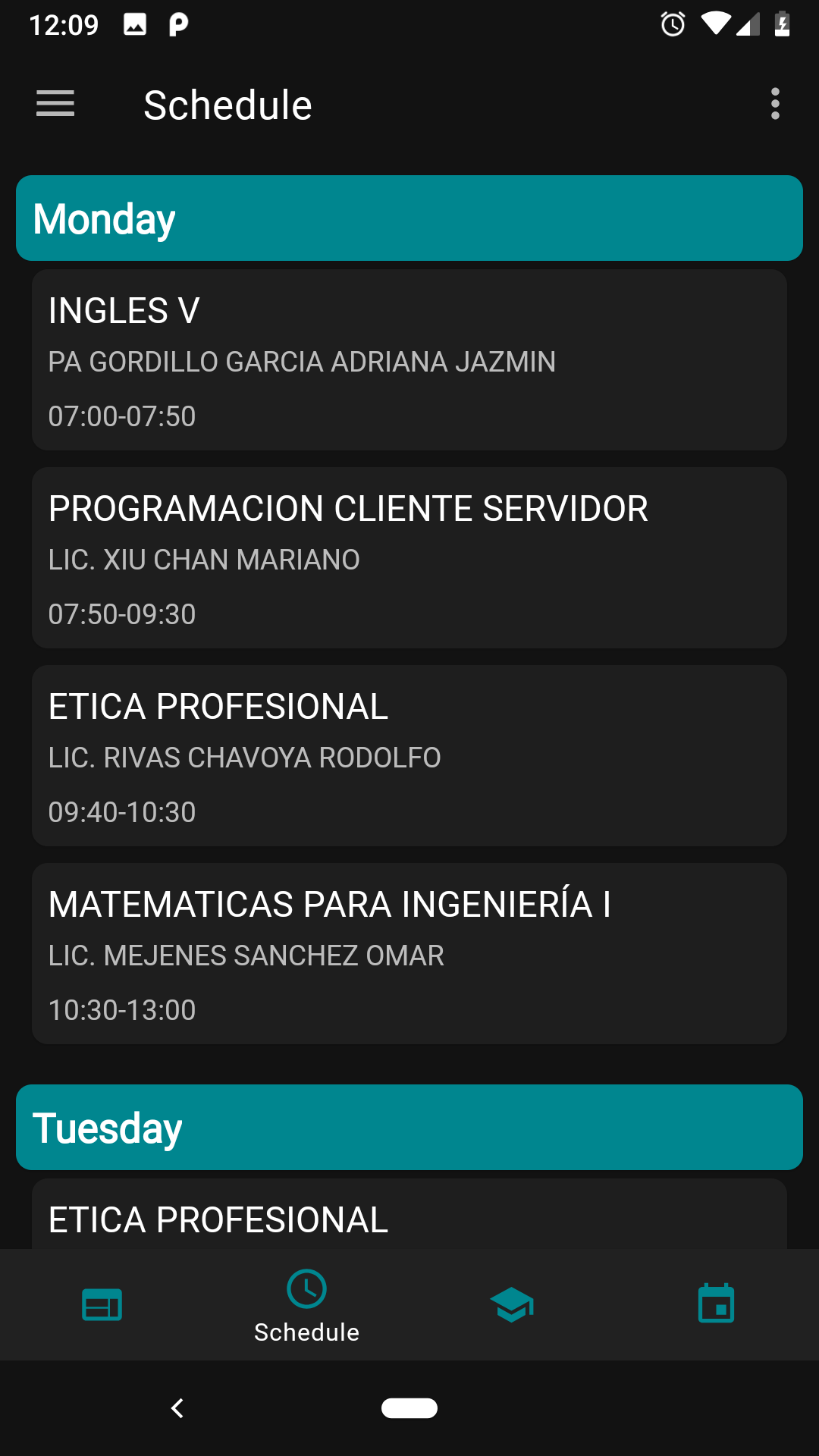The height and width of the screenshot is (1456, 819).
Task: Open the hamburger navigation drawer
Action: coord(55,104)
